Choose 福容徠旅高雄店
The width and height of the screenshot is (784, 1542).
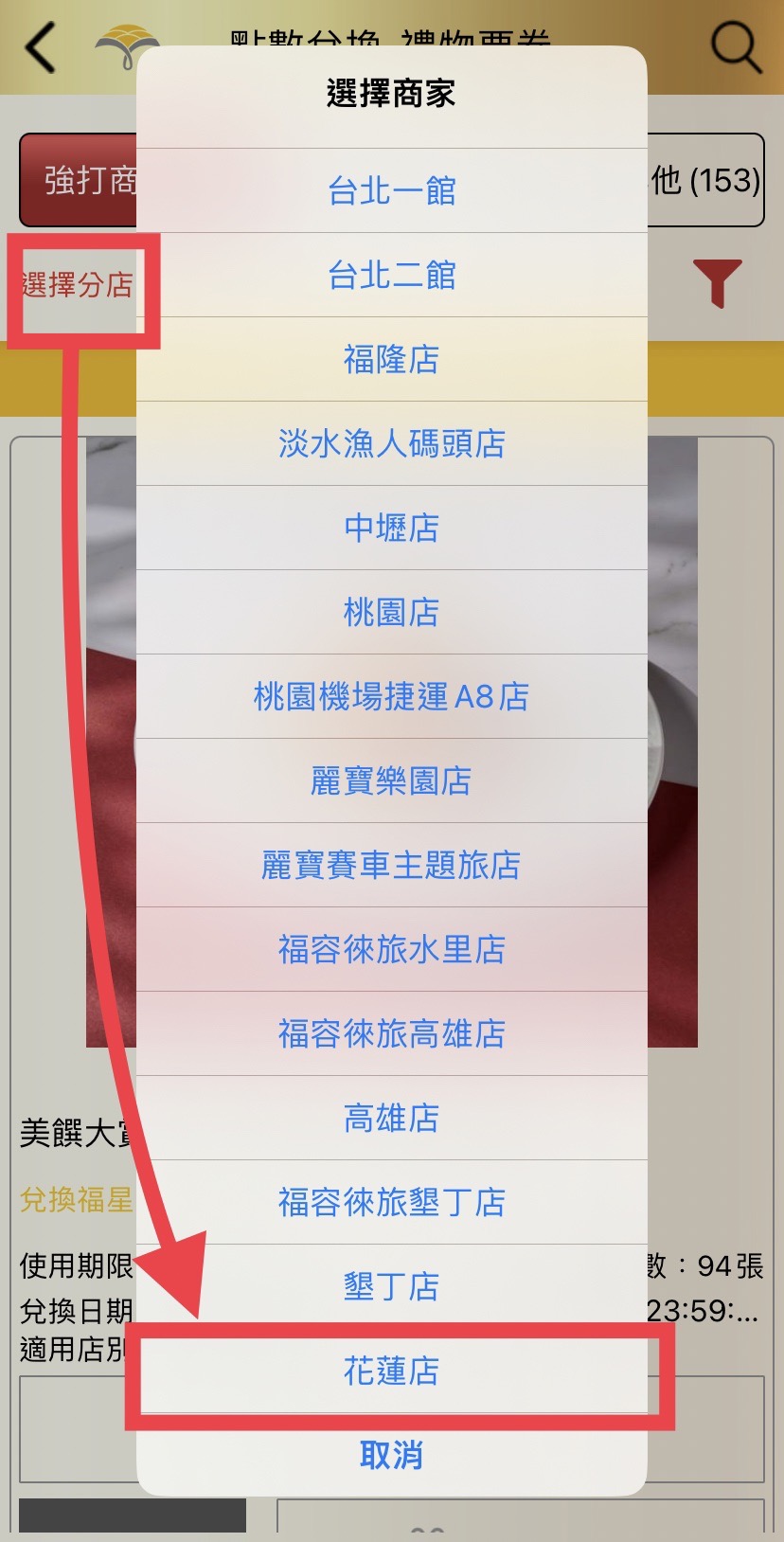pyautogui.click(x=391, y=1033)
